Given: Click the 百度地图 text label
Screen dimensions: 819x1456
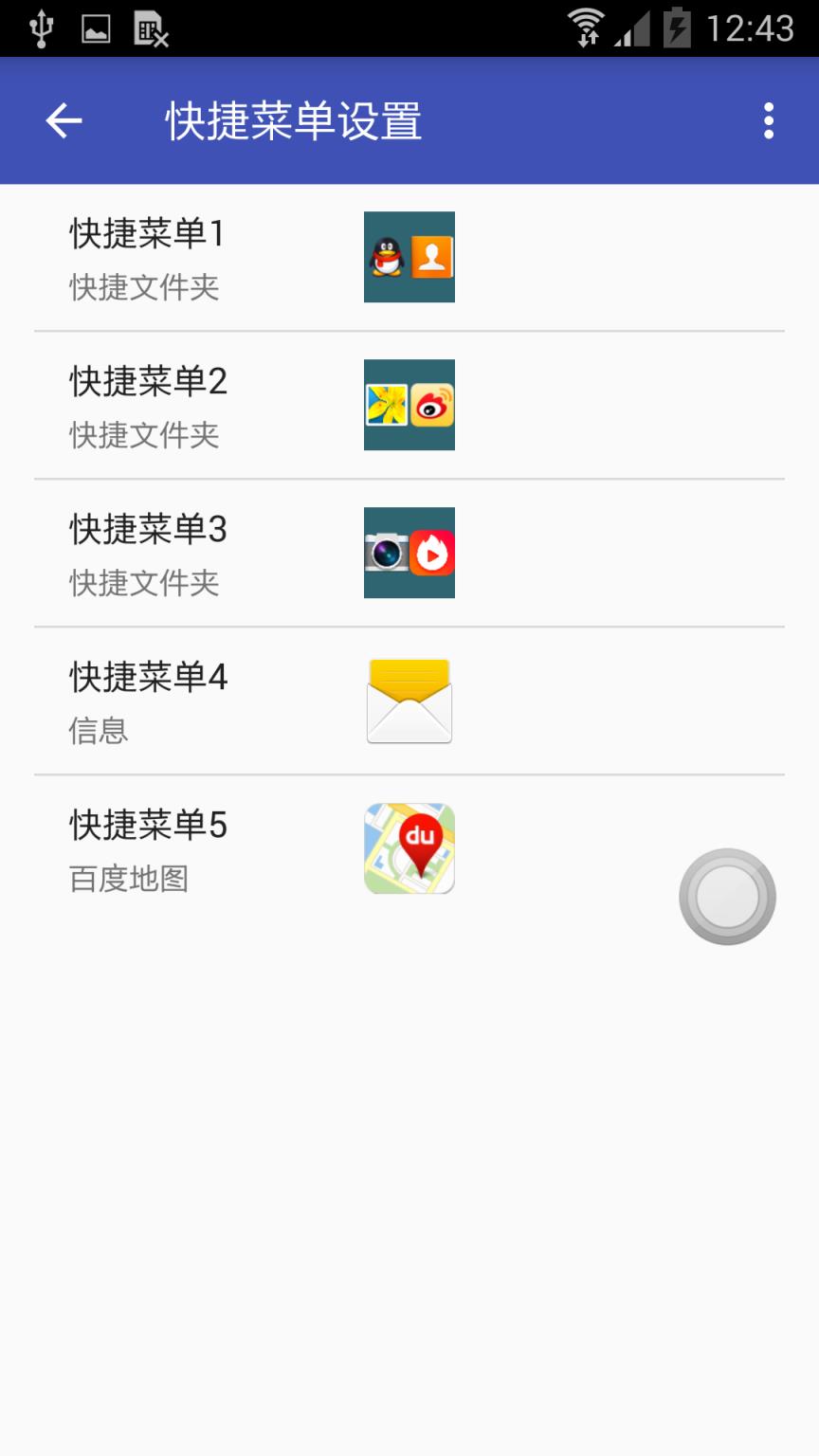Looking at the screenshot, I should (130, 880).
